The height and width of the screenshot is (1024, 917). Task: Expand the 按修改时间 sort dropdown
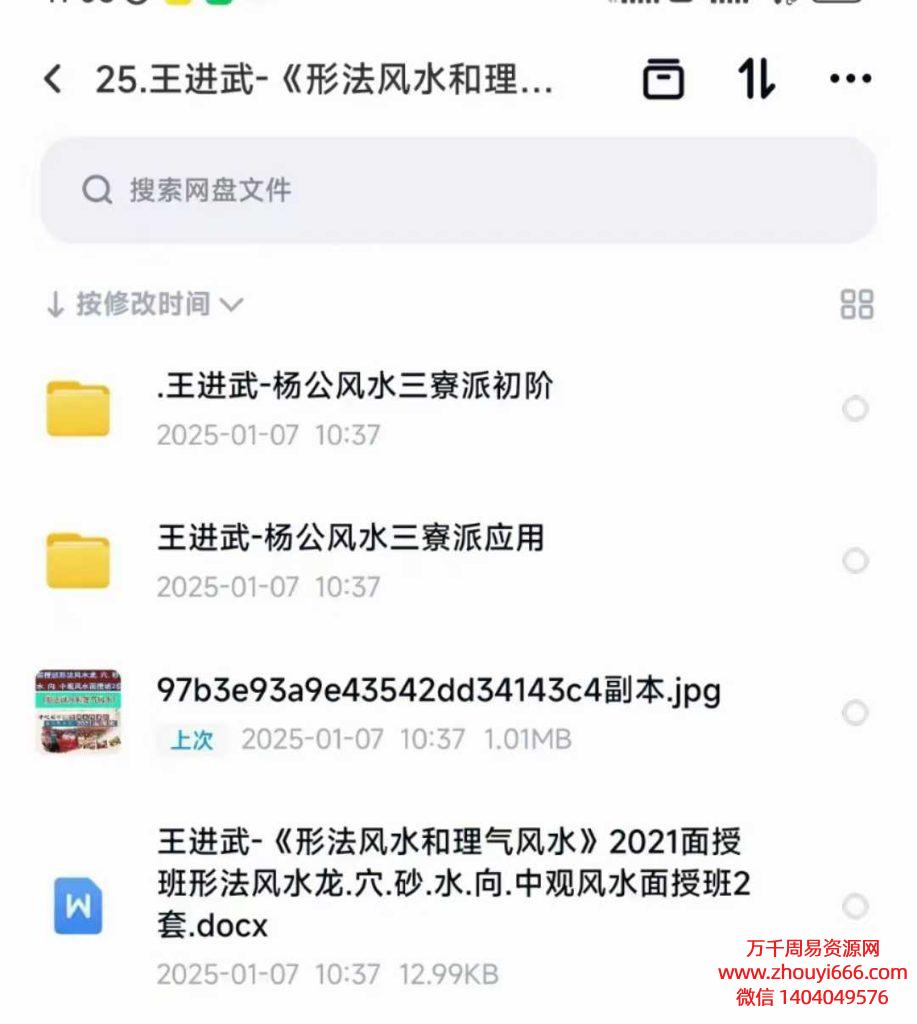[145, 304]
